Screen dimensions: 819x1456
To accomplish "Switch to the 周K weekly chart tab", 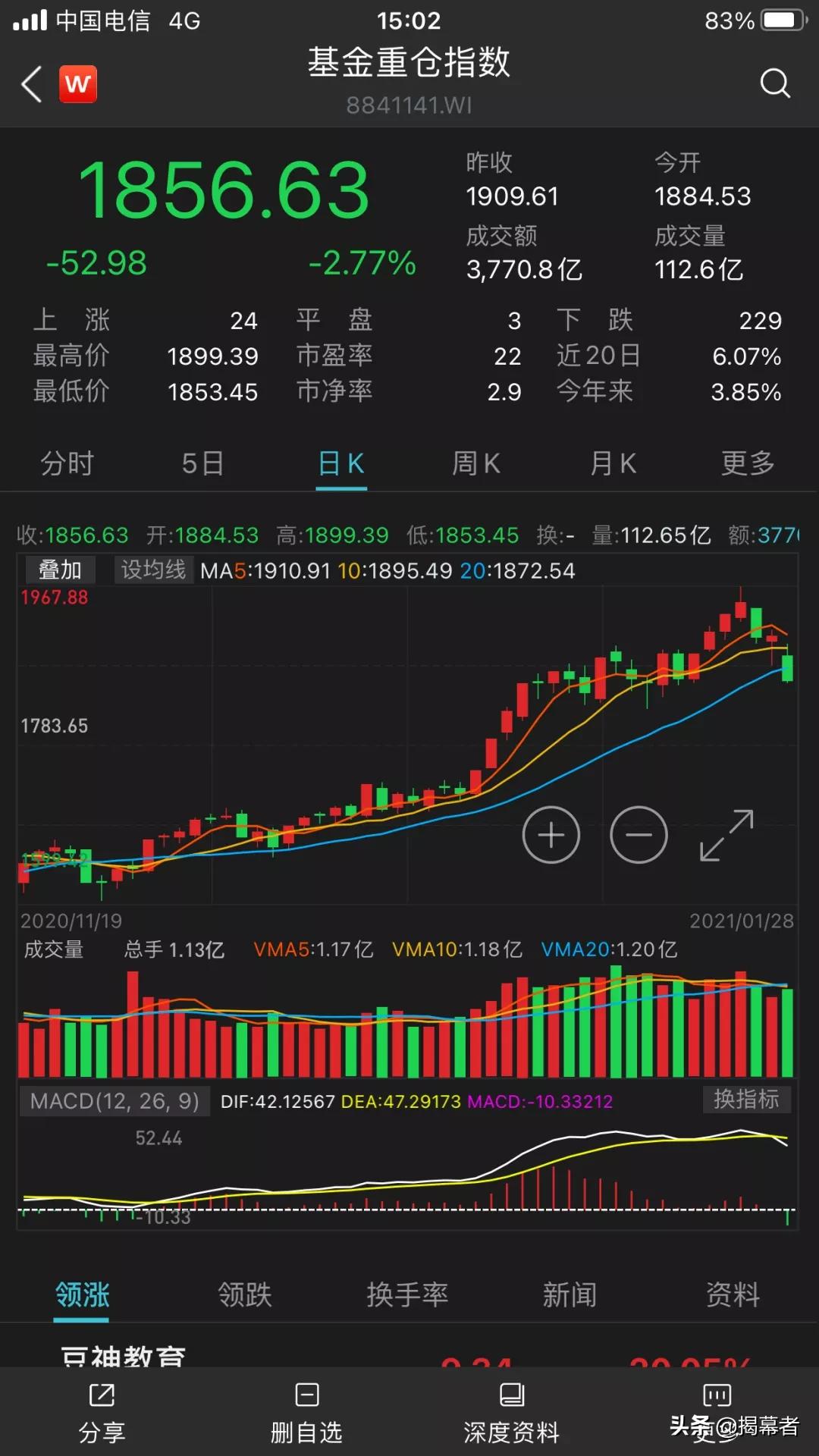I will click(475, 463).
